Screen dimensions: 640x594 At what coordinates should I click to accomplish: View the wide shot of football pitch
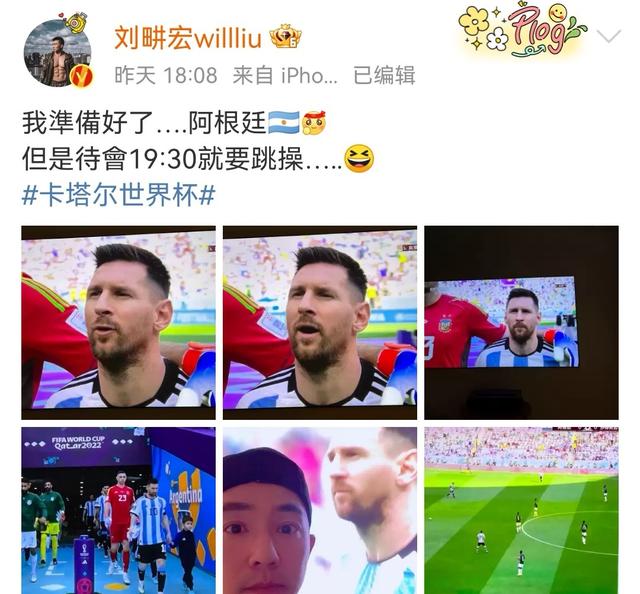point(520,511)
